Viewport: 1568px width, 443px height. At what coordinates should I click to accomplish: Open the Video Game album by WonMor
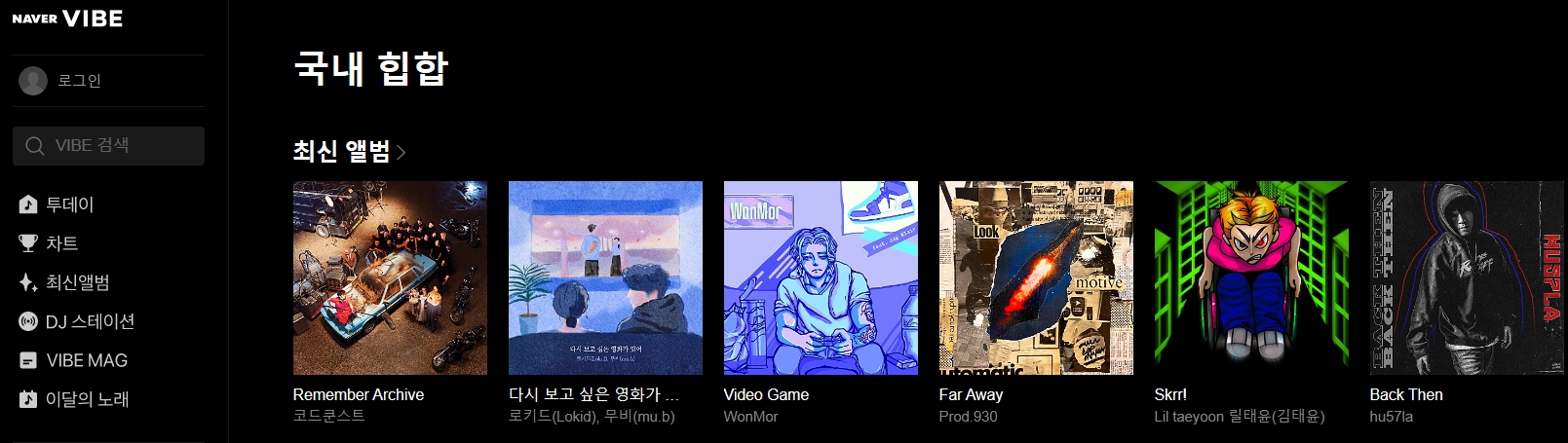[821, 277]
